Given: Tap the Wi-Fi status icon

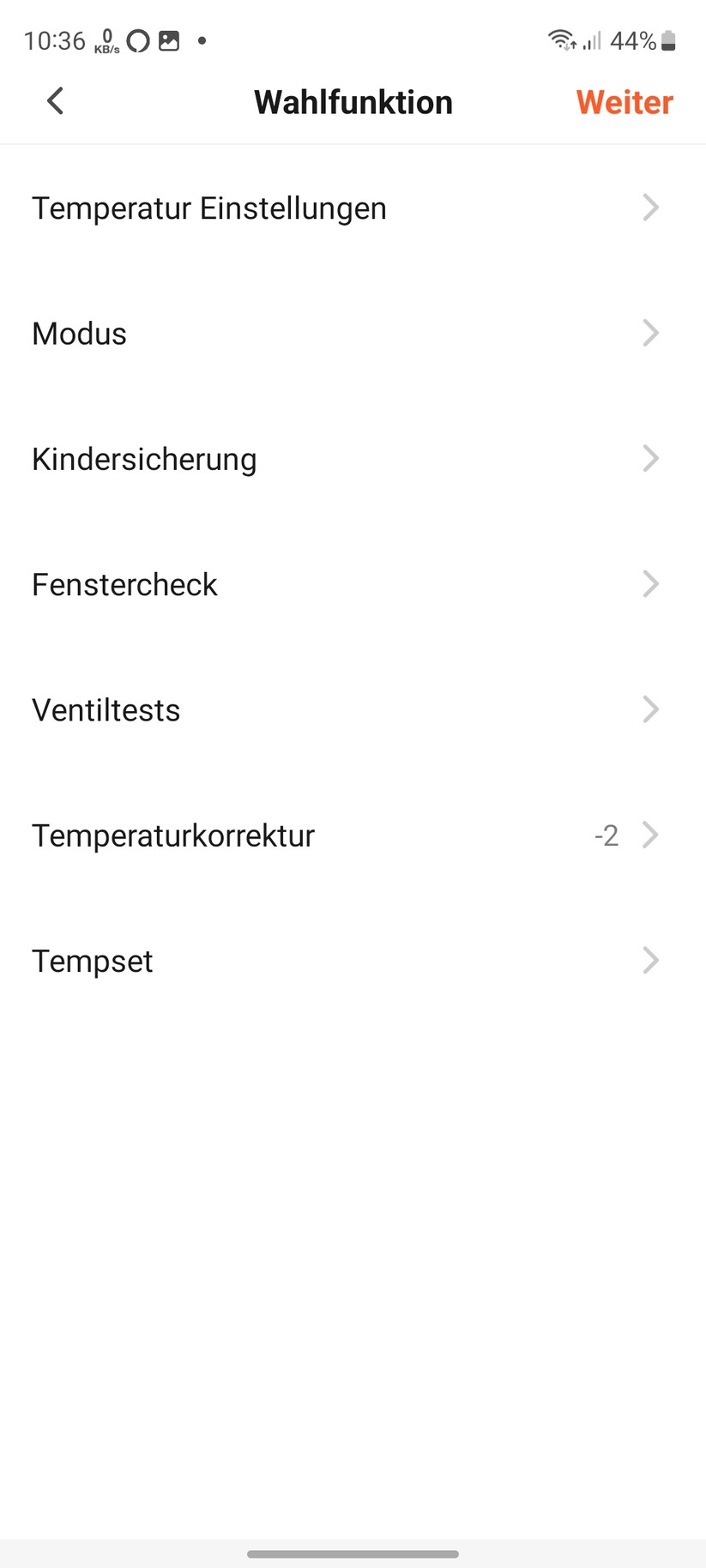Looking at the screenshot, I should pos(559,39).
